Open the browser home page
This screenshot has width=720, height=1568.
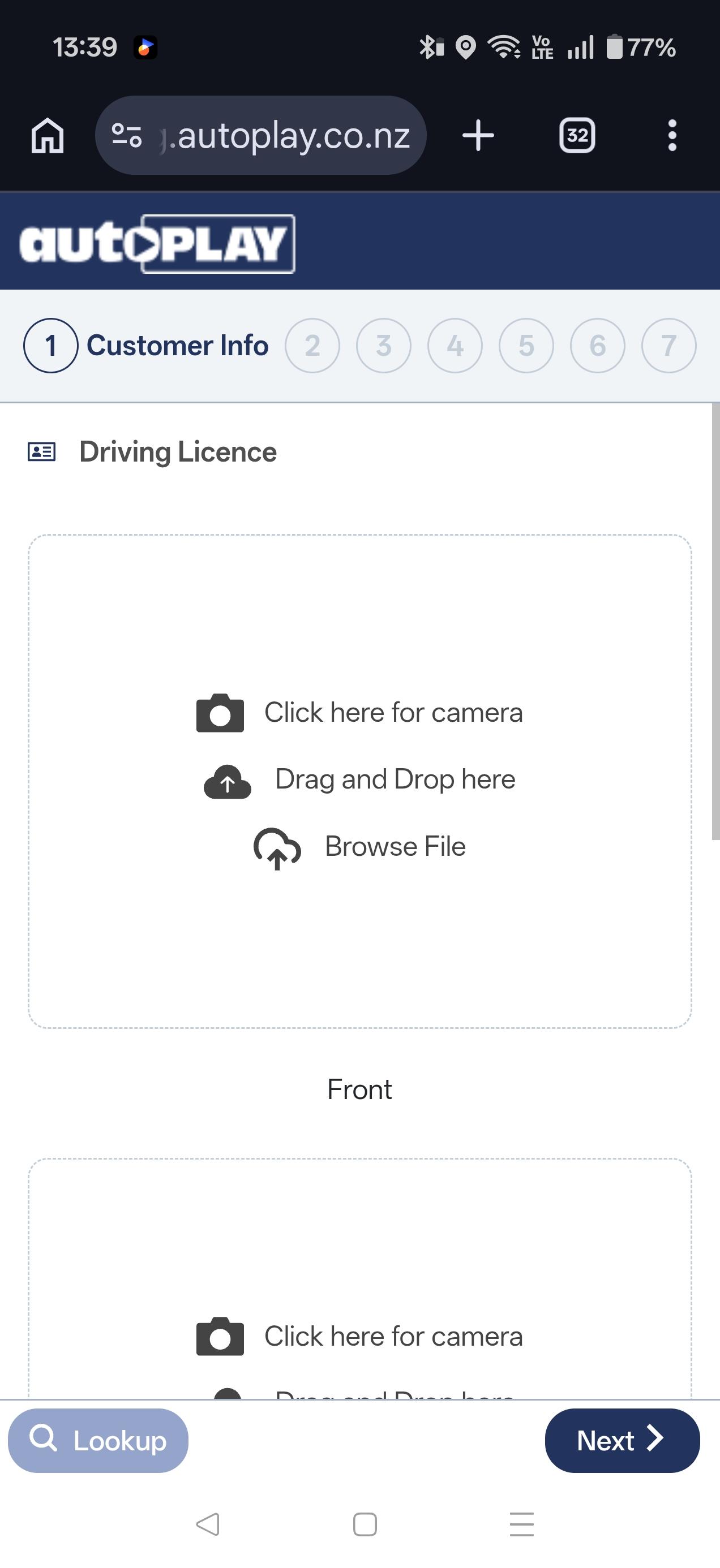(x=48, y=135)
